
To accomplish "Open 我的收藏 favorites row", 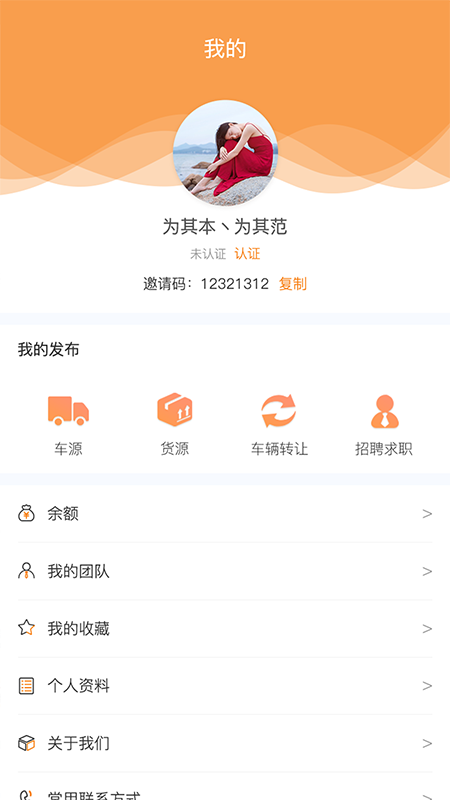I will coord(225,629).
